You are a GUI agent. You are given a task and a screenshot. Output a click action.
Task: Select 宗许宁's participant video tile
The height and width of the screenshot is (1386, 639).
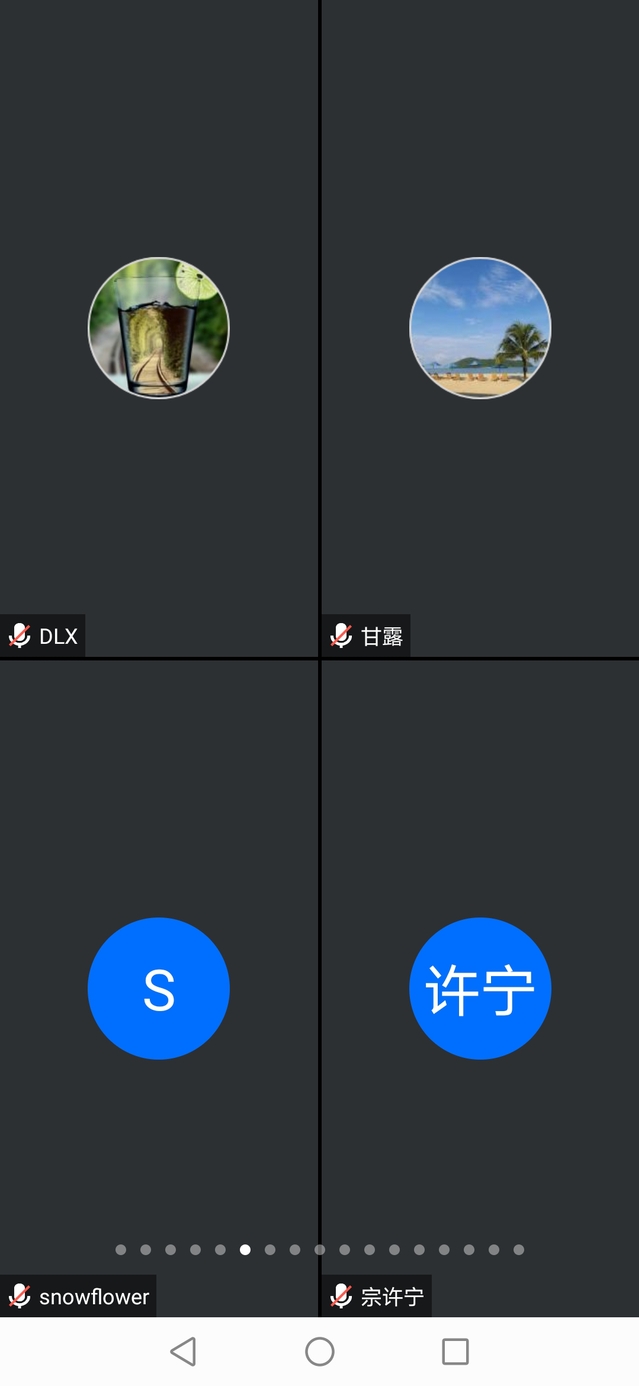tap(480, 988)
